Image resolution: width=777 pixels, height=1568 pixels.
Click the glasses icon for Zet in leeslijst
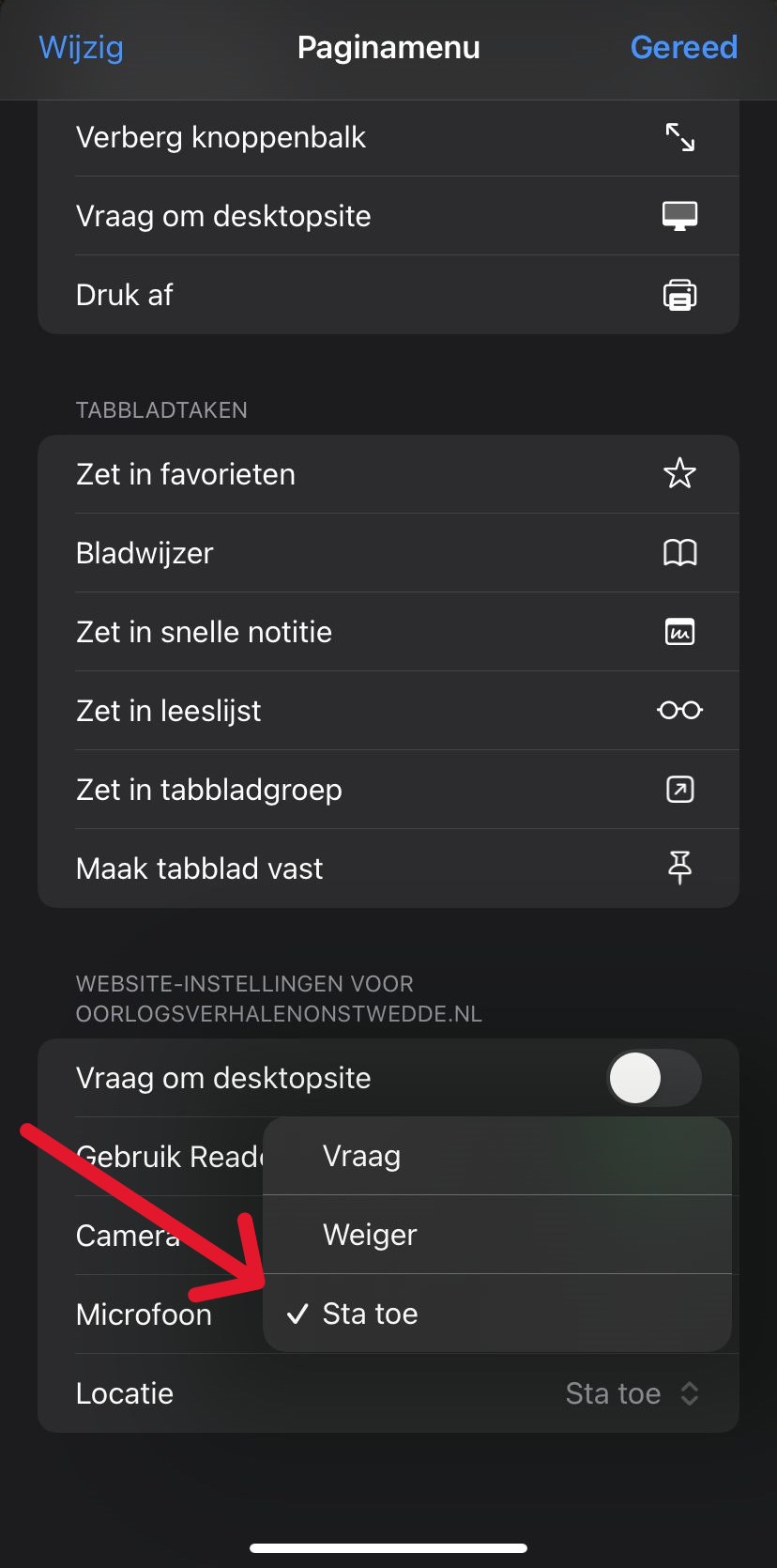[679, 710]
